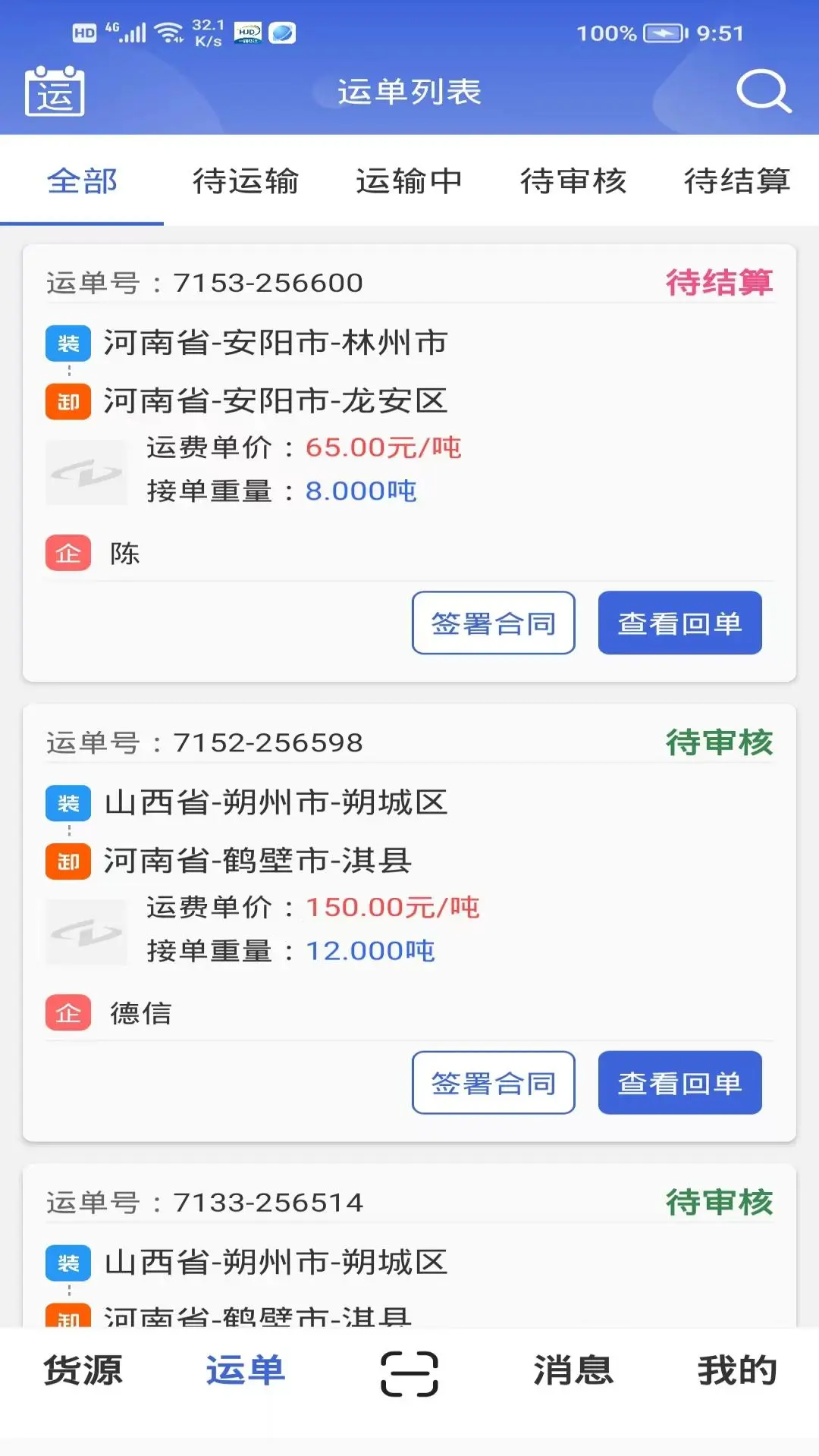Tap 查看回单 on waybill 7152-256598
The height and width of the screenshot is (1456, 819).
(679, 1083)
